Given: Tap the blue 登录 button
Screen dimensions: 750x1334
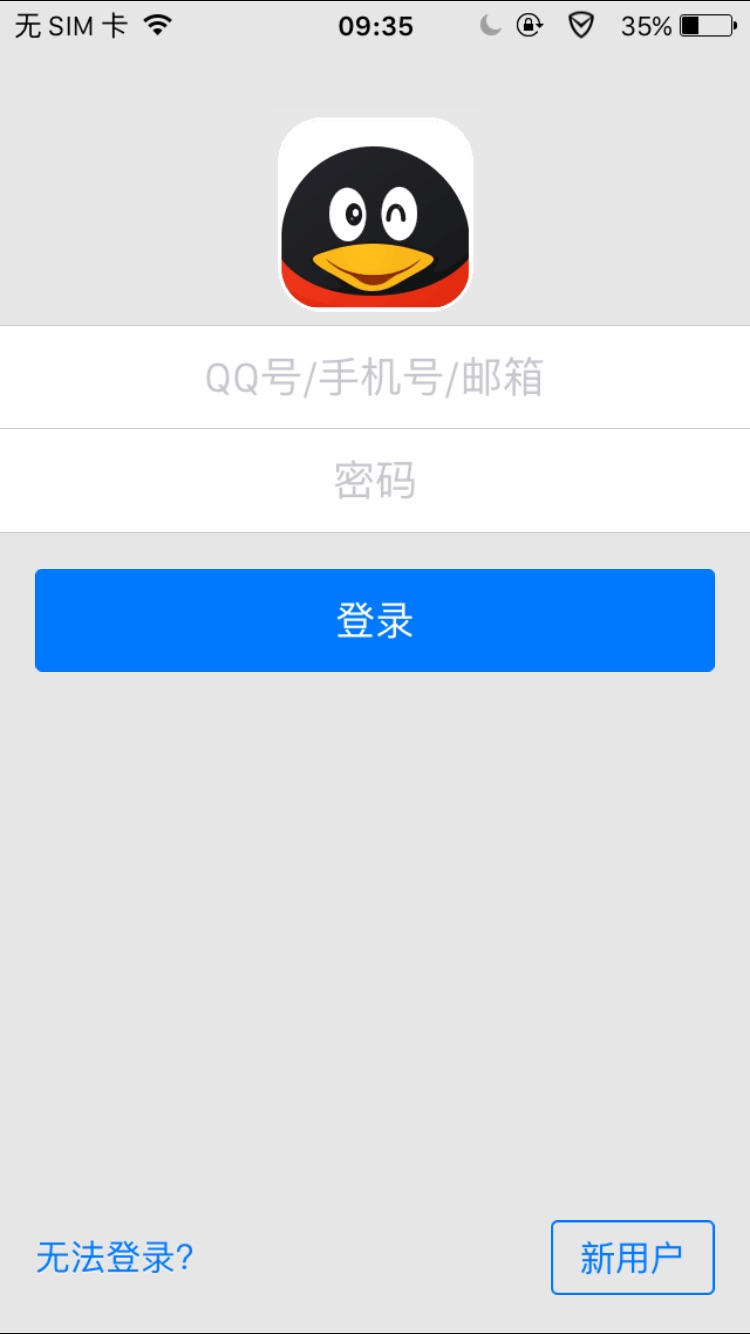Looking at the screenshot, I should pos(375,620).
